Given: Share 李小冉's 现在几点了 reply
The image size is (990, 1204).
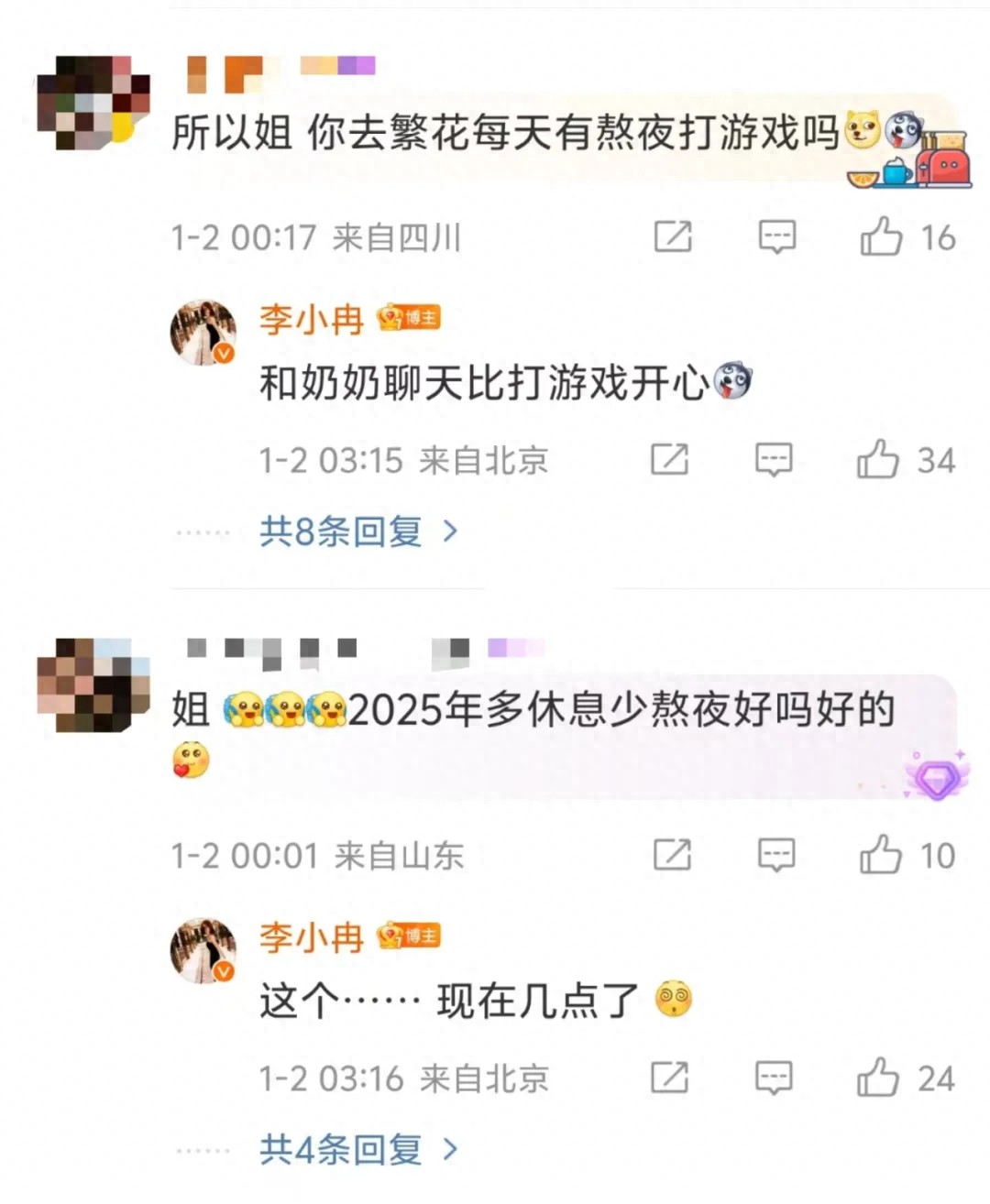Looking at the screenshot, I should [x=669, y=1078].
